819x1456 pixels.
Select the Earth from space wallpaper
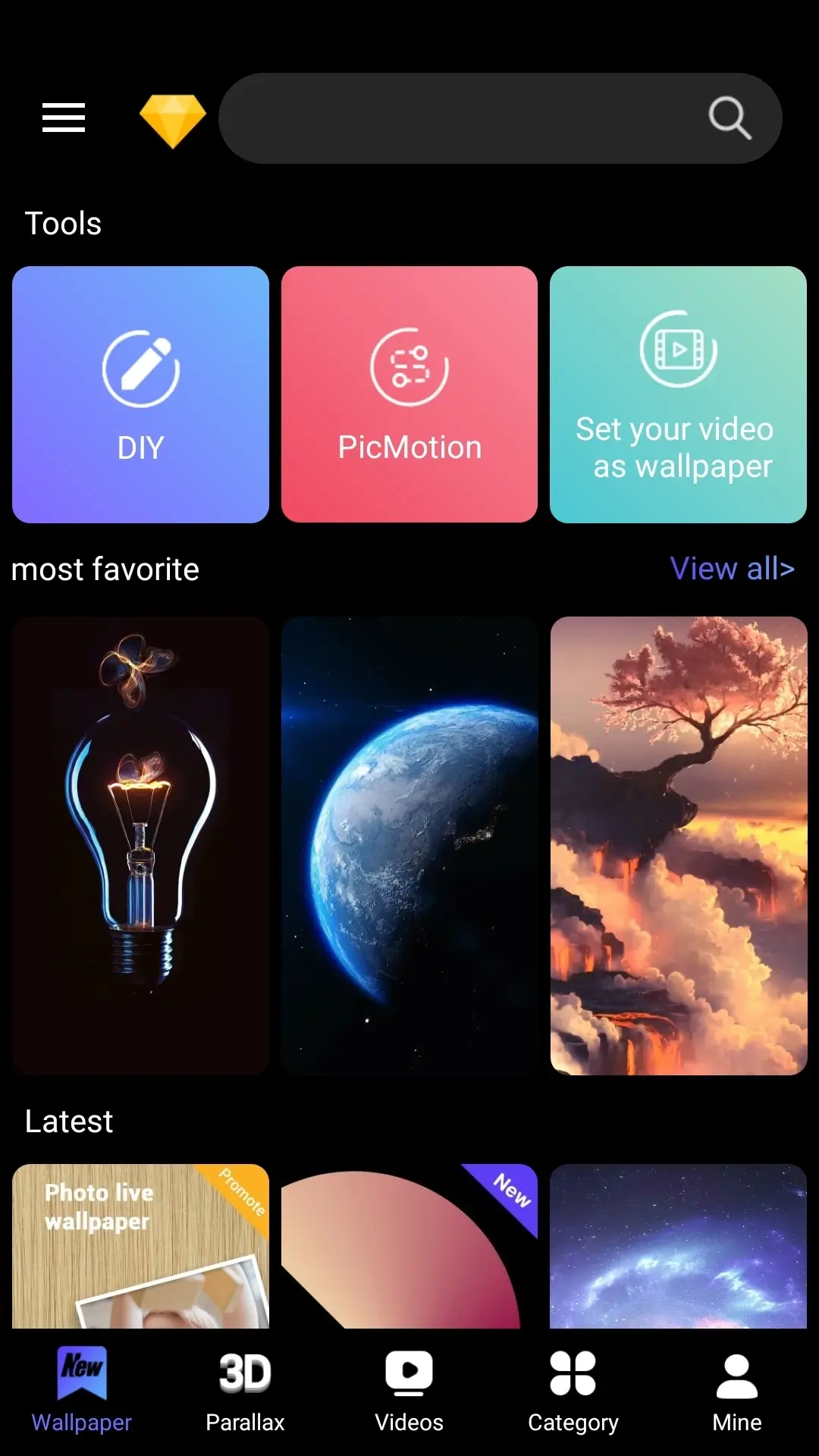point(409,846)
